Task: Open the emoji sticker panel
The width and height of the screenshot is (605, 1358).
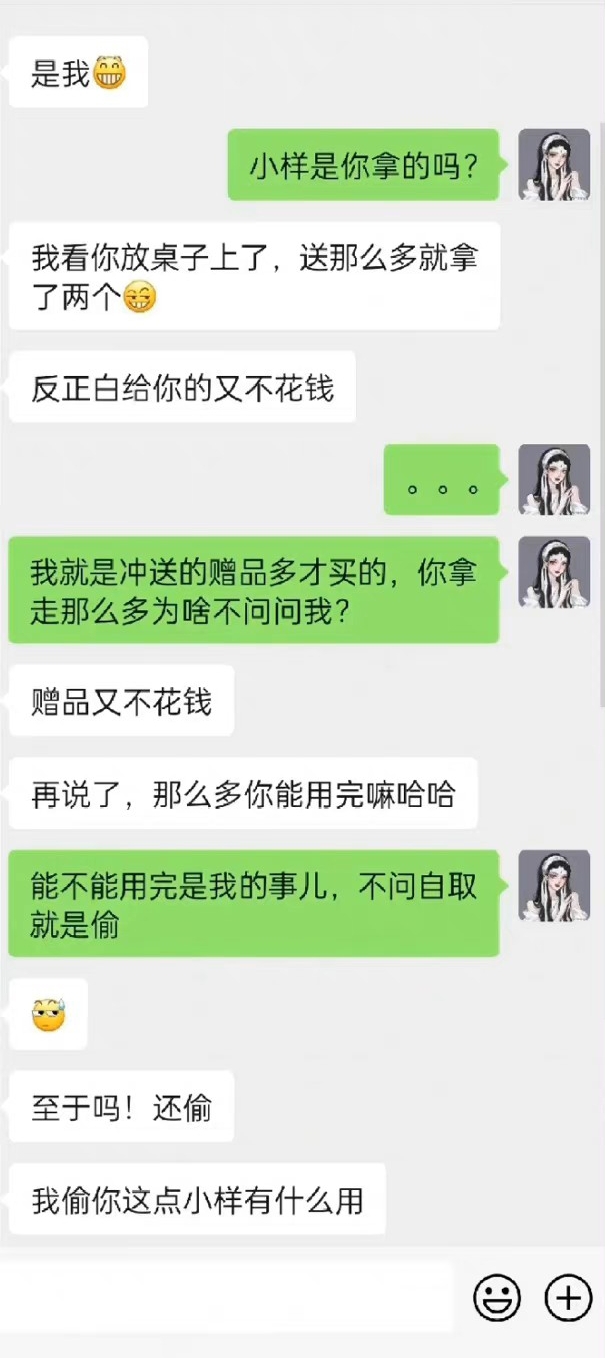Action: 496,1299
